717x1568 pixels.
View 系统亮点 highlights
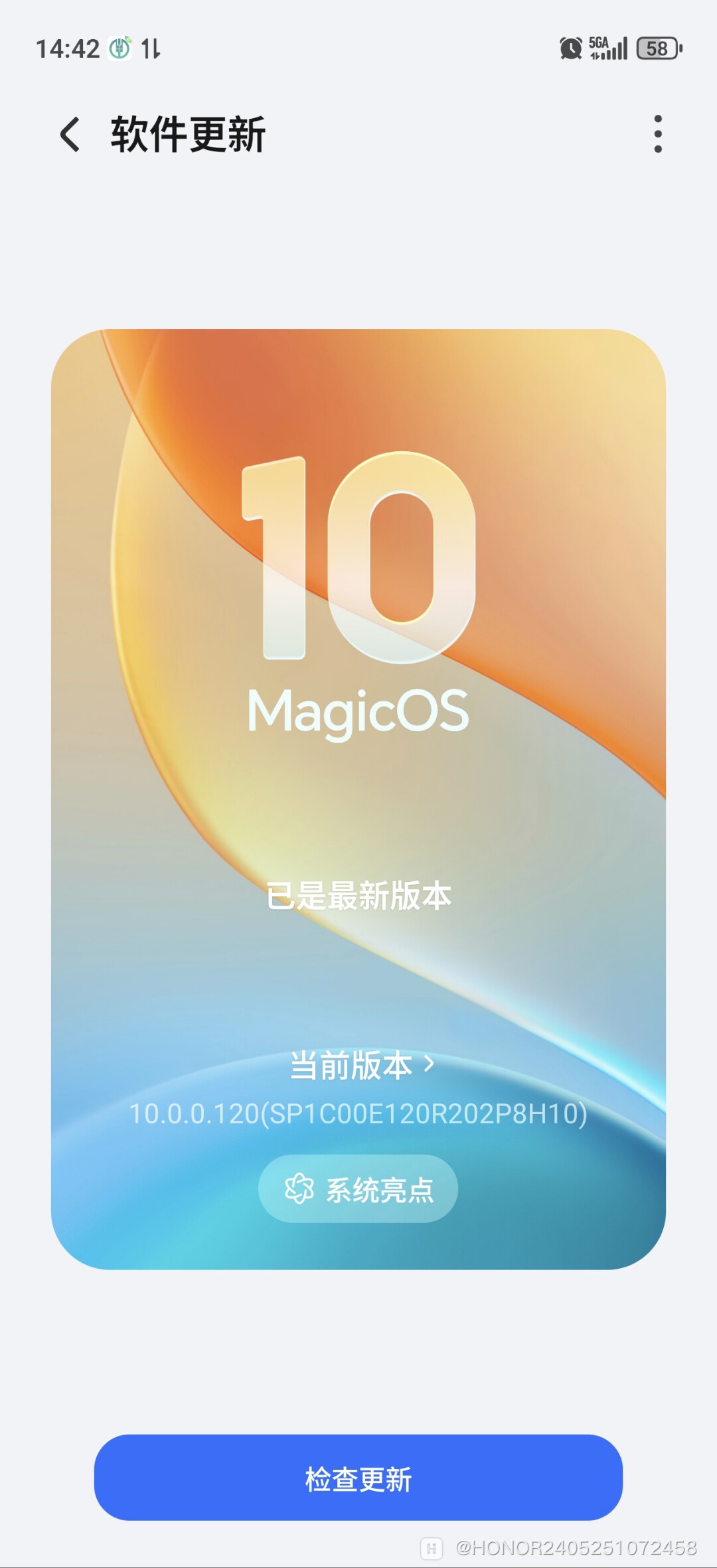358,1189
